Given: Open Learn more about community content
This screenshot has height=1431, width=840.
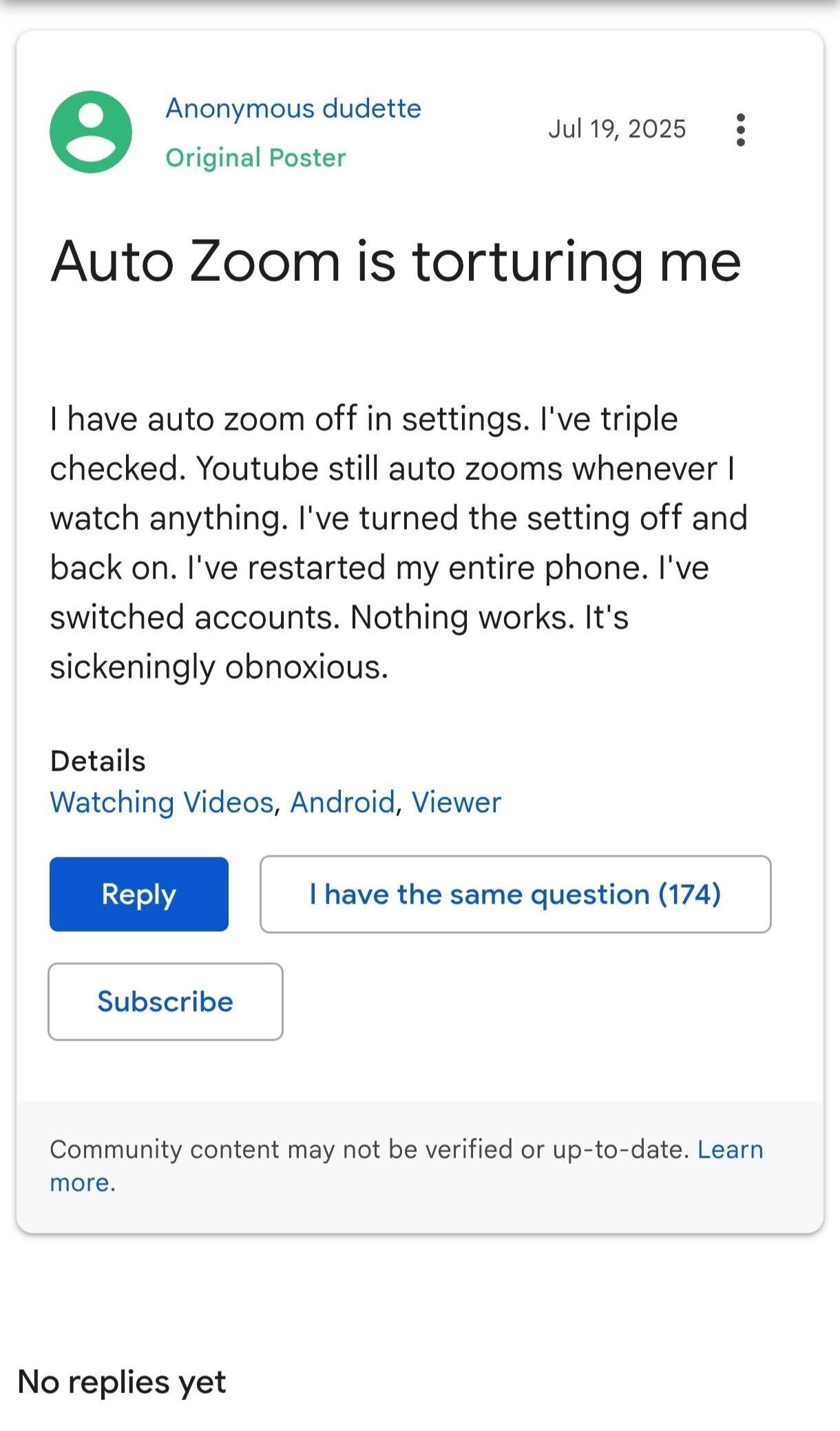Looking at the screenshot, I should 730,1149.
